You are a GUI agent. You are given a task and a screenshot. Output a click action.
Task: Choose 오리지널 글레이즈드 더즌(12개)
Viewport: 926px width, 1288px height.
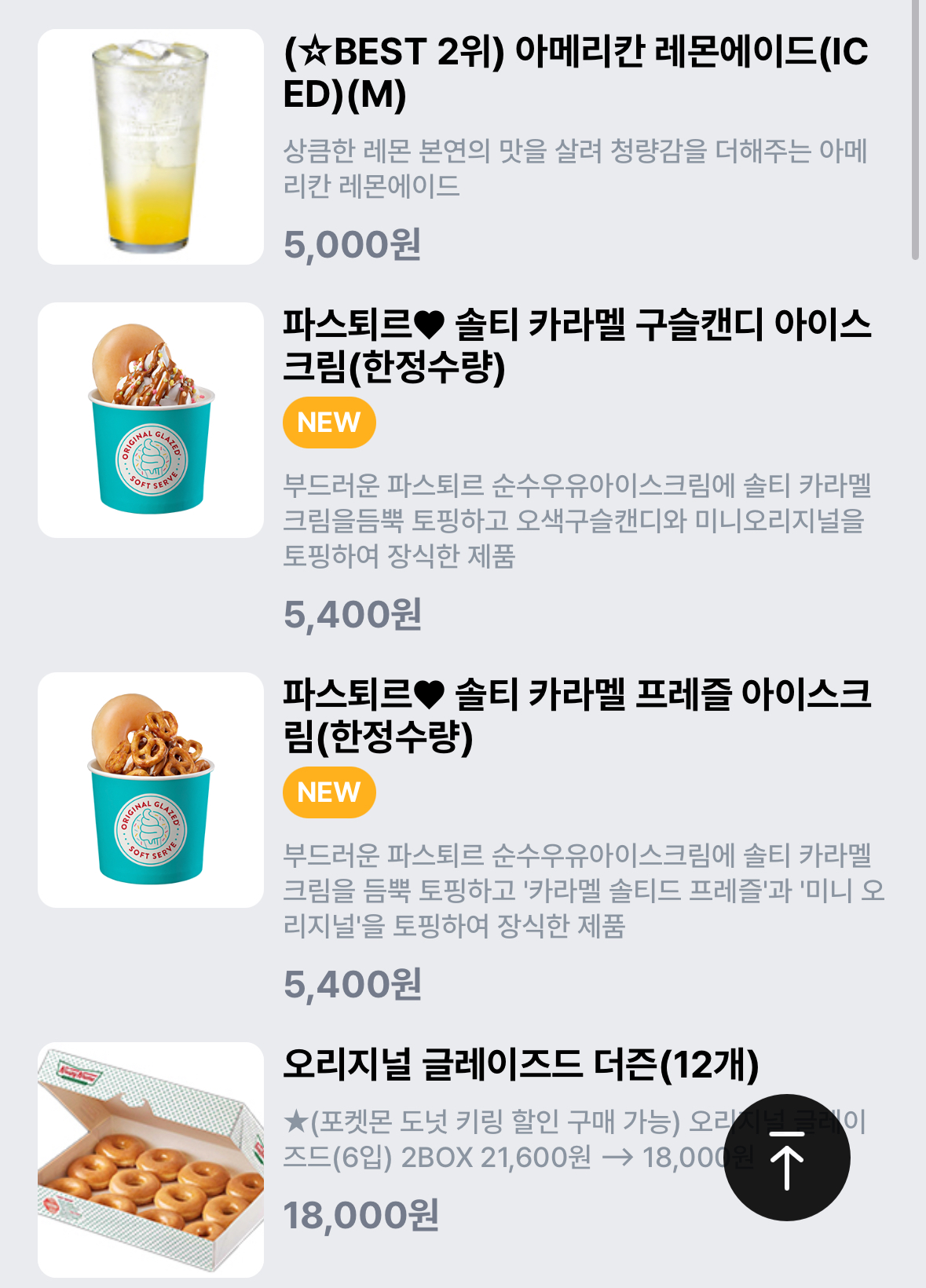pos(520,1064)
